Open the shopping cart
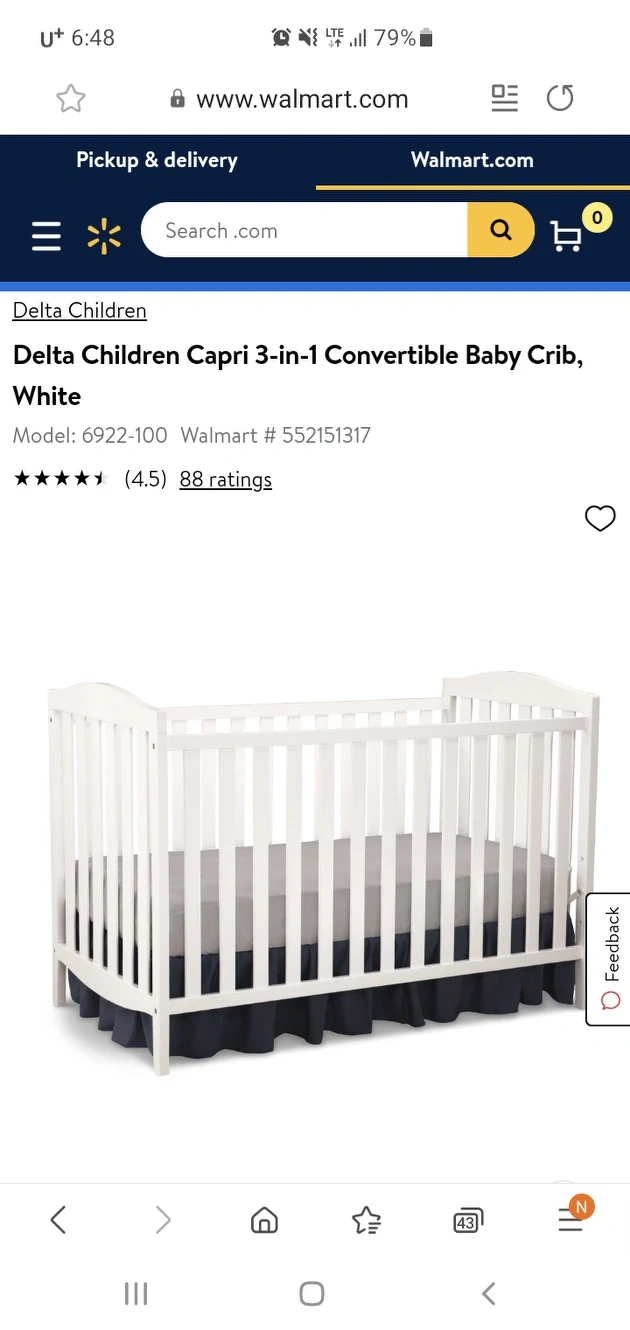 click(569, 235)
